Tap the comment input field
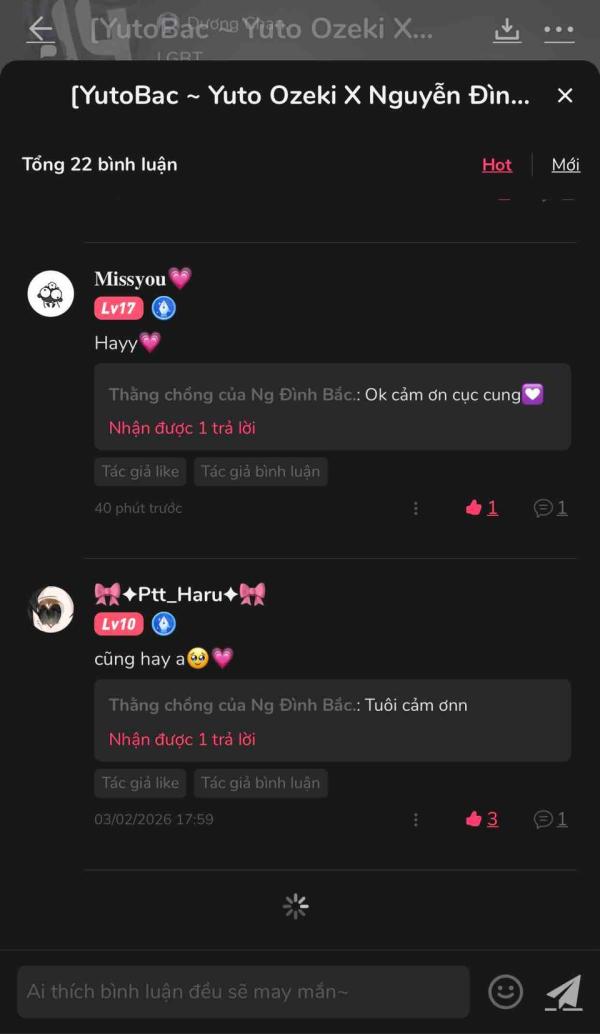The height and width of the screenshot is (1034, 600). [242, 992]
